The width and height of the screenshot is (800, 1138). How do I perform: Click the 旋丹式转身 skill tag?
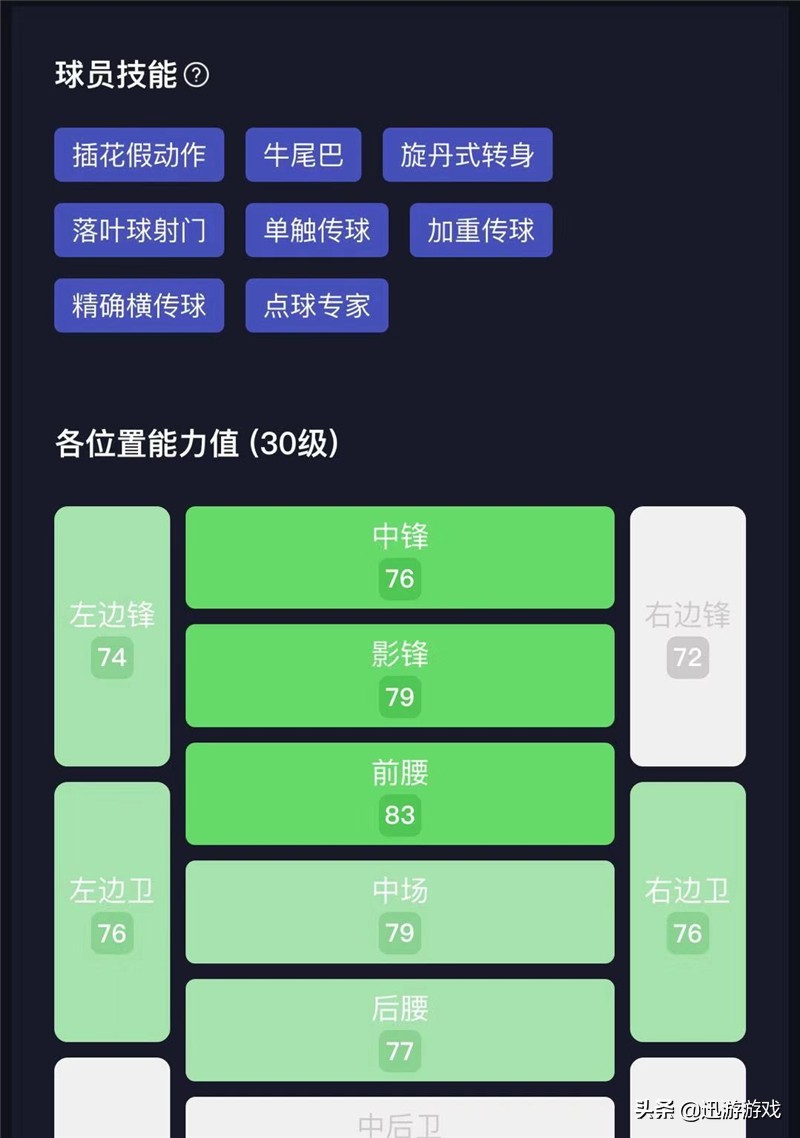coord(467,155)
